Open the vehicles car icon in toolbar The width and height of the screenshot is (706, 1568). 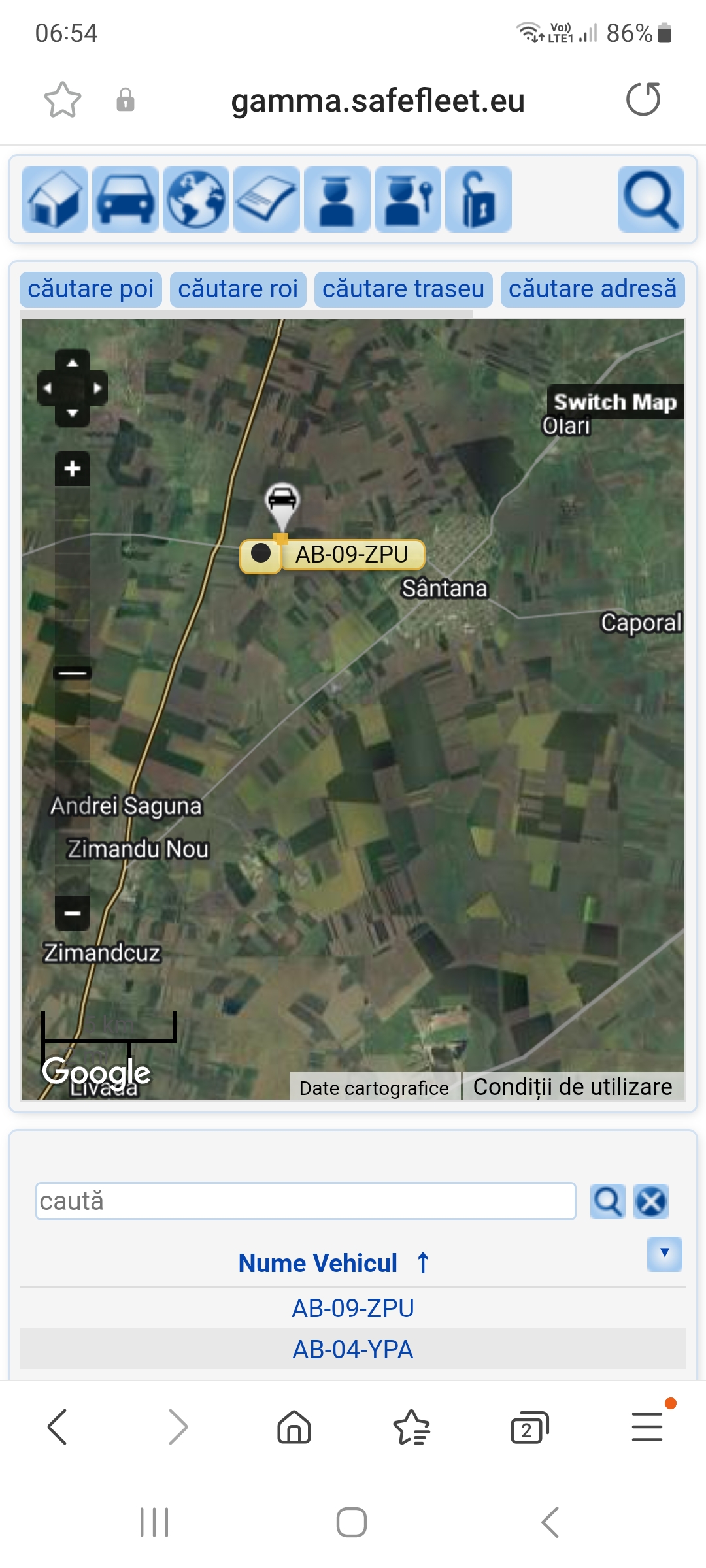click(x=126, y=199)
